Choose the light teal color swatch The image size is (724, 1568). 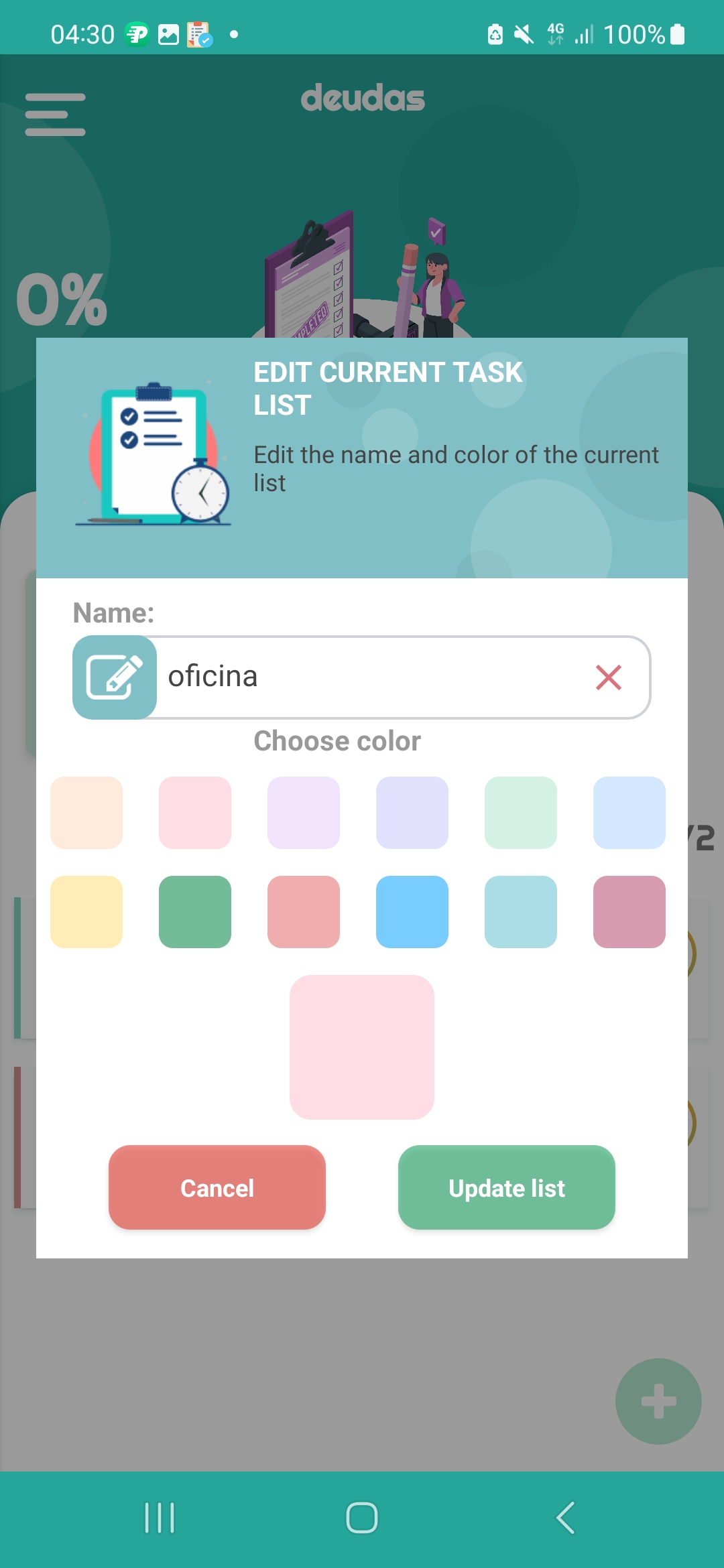(521, 912)
